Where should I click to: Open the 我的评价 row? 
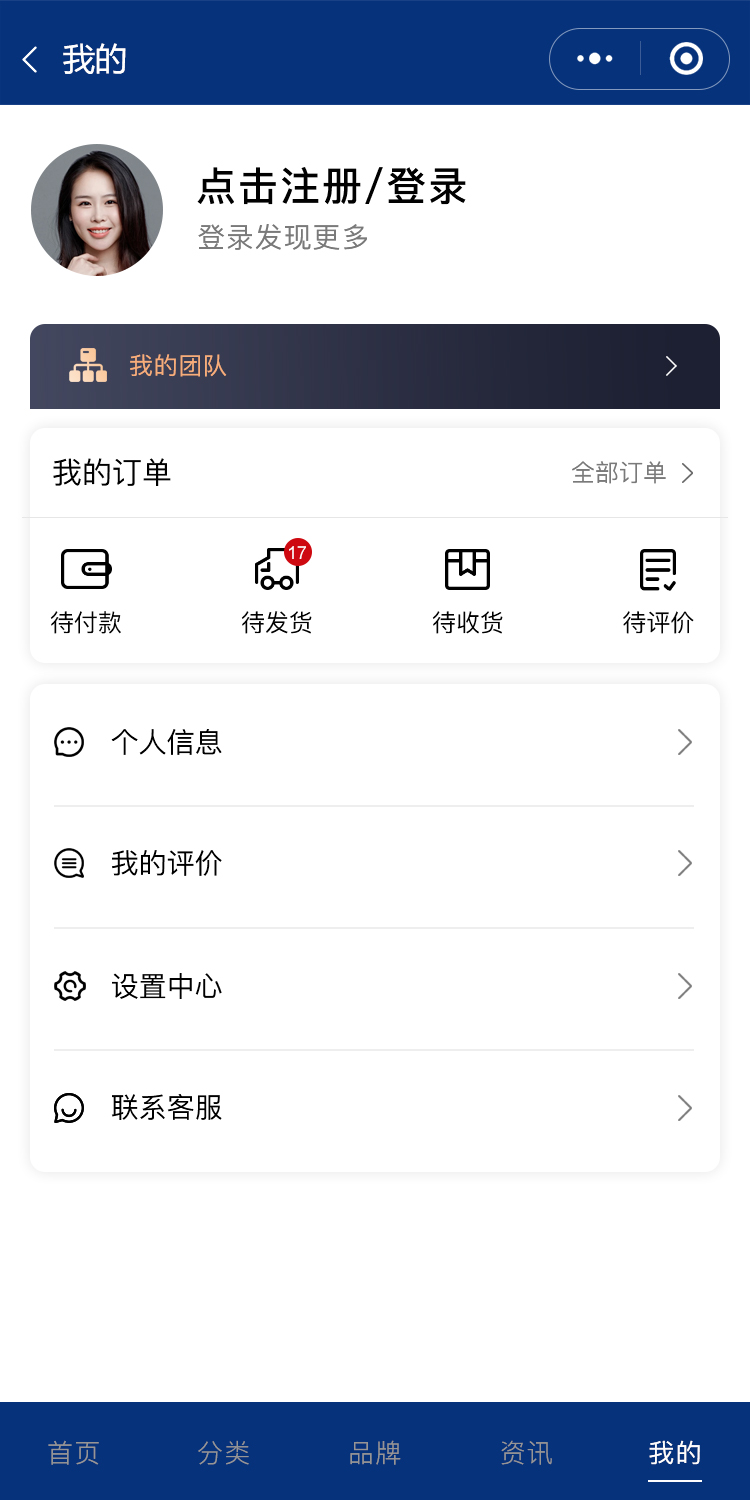coord(375,864)
